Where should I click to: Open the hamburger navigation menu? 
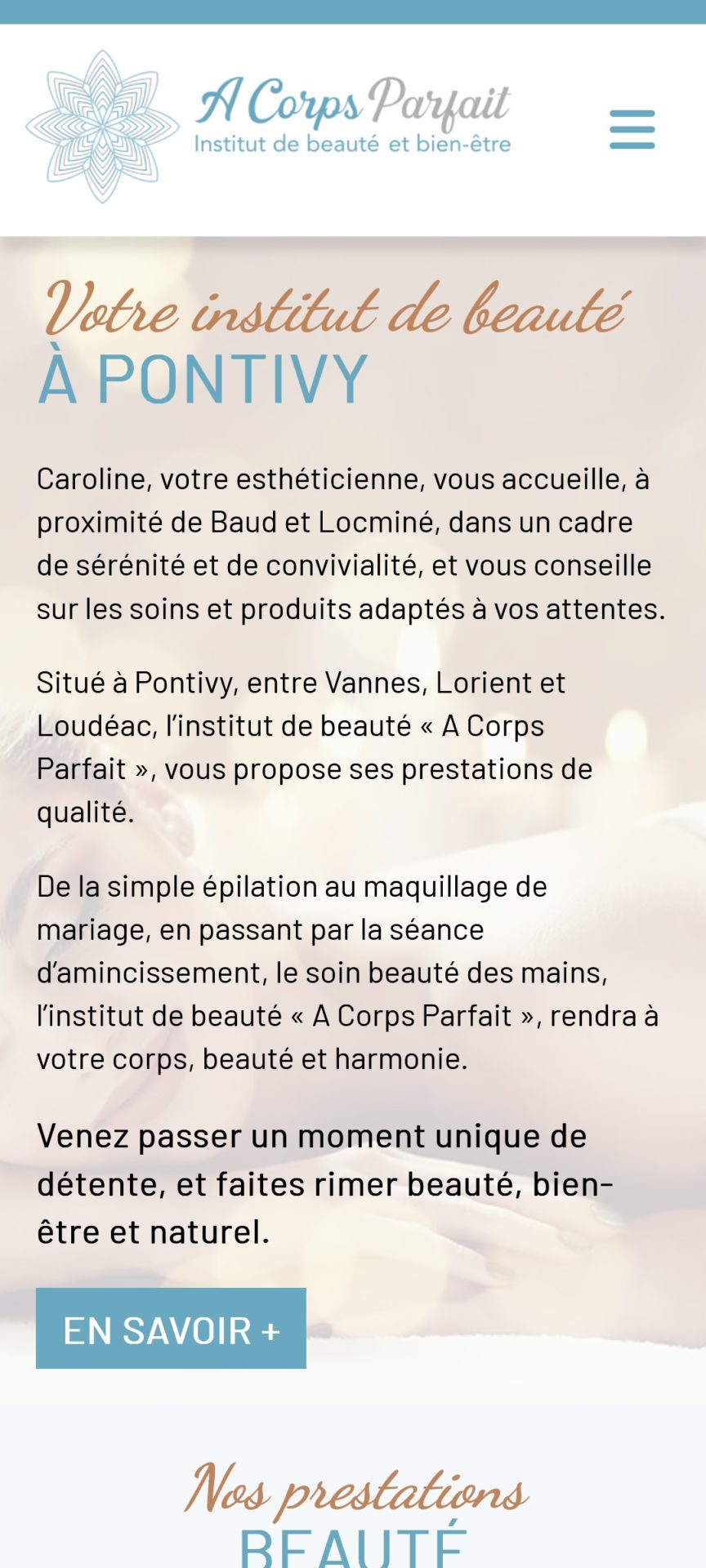pos(632,130)
